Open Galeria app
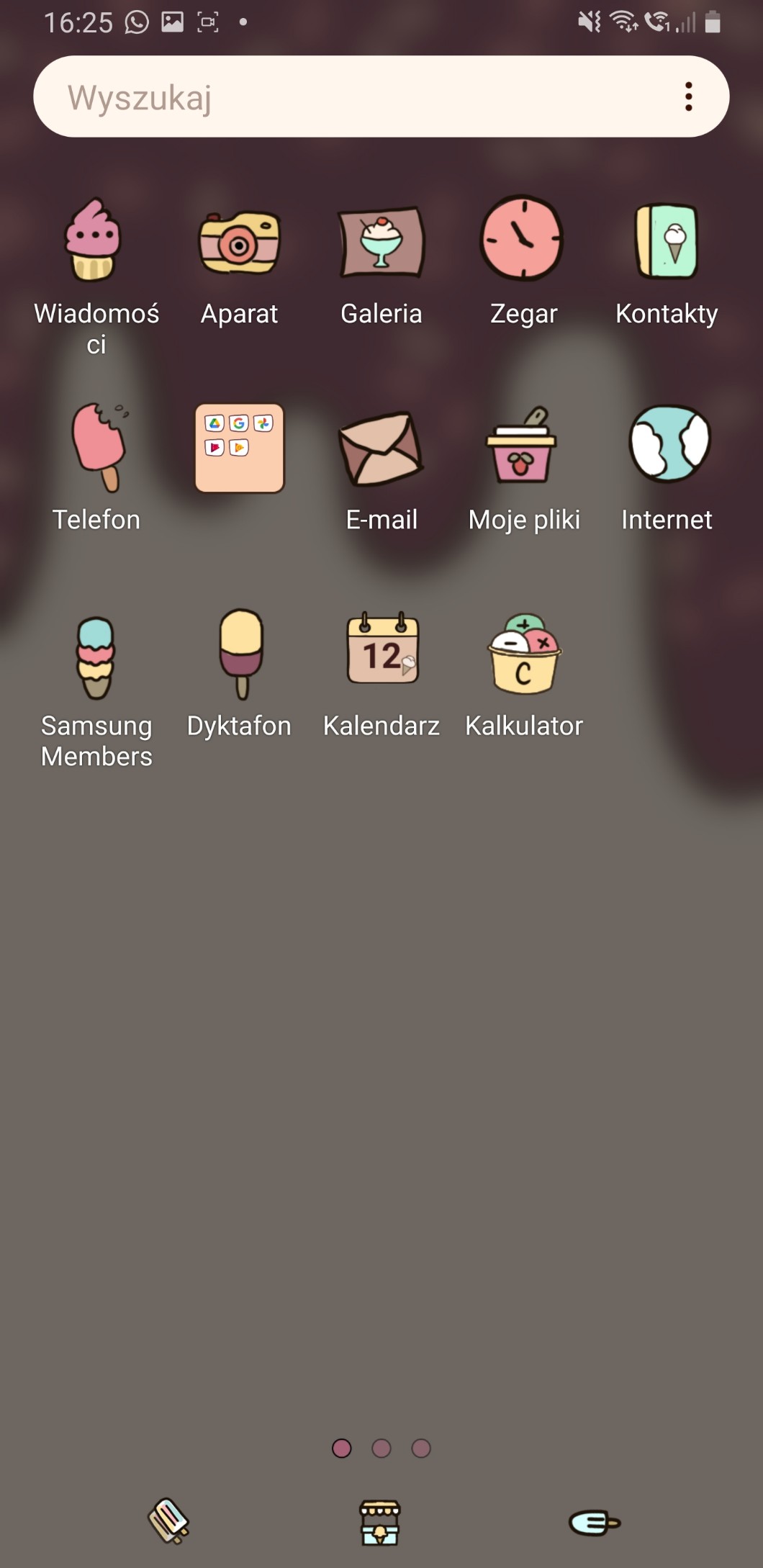 pos(381,241)
